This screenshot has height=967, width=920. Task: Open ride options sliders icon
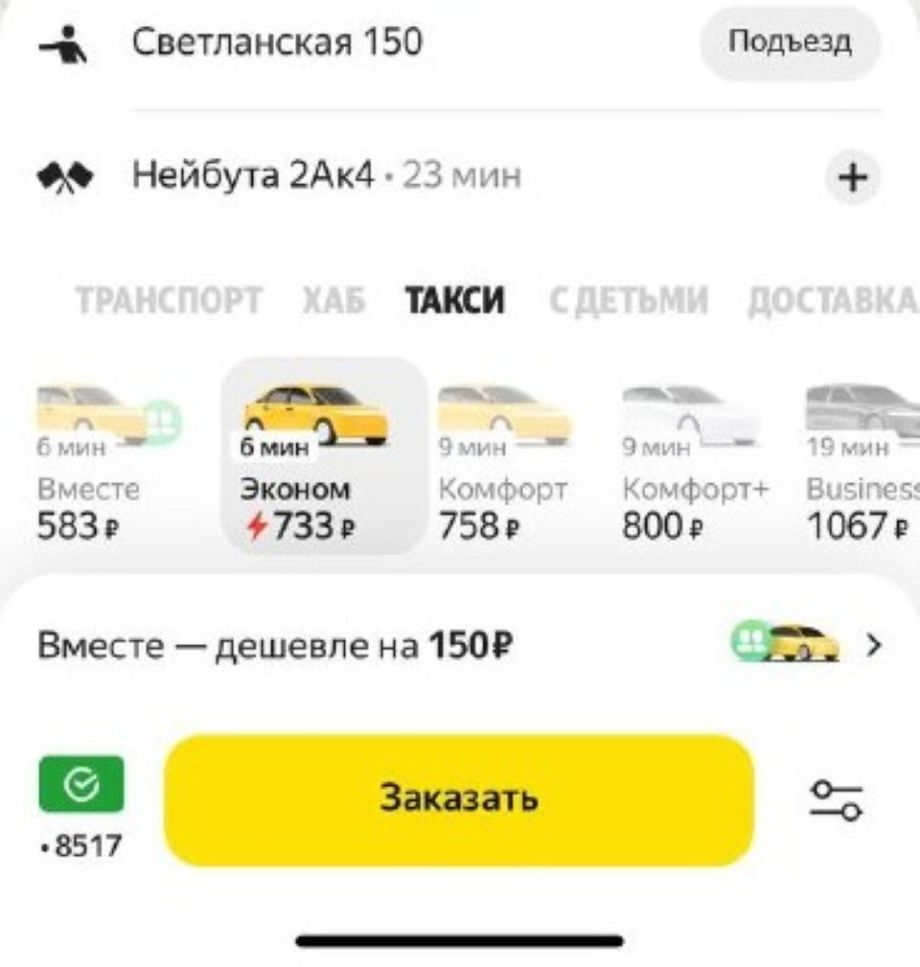836,800
